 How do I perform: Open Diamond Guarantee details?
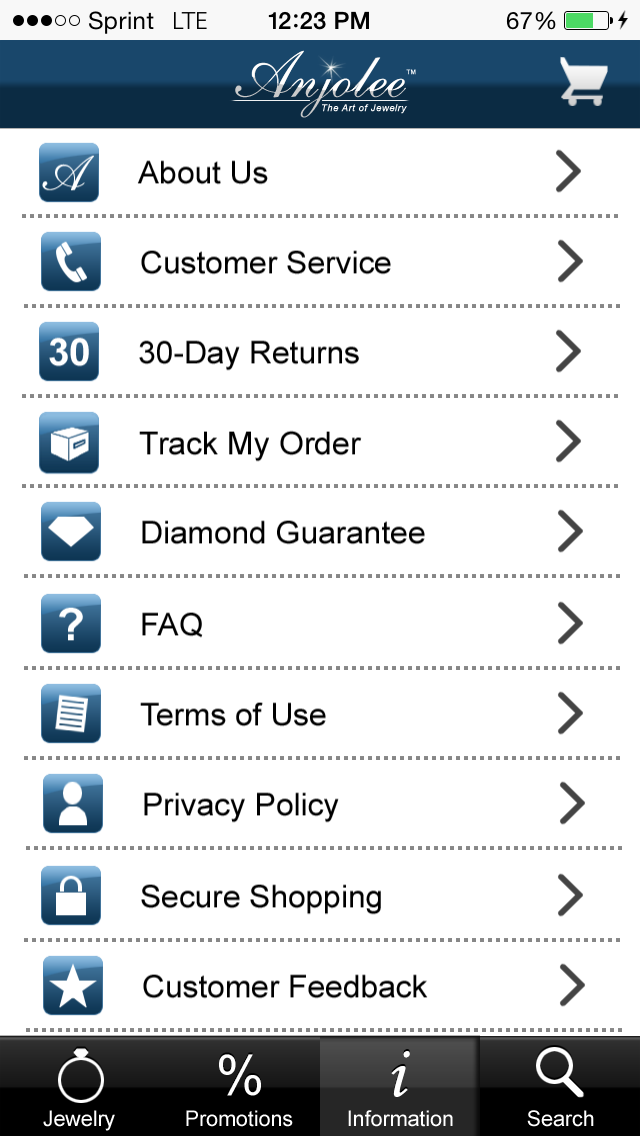tap(320, 532)
